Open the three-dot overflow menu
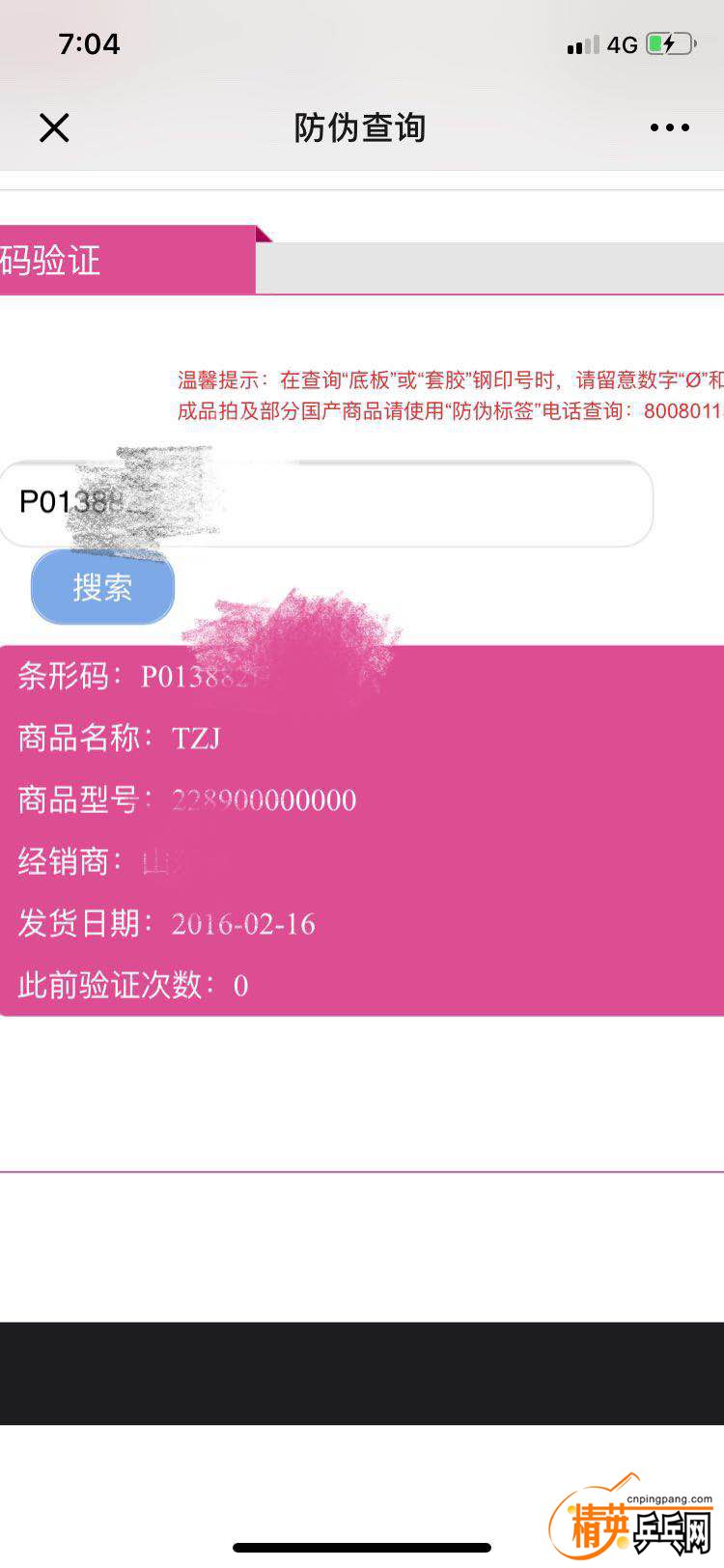The image size is (724, 1568). click(x=669, y=127)
